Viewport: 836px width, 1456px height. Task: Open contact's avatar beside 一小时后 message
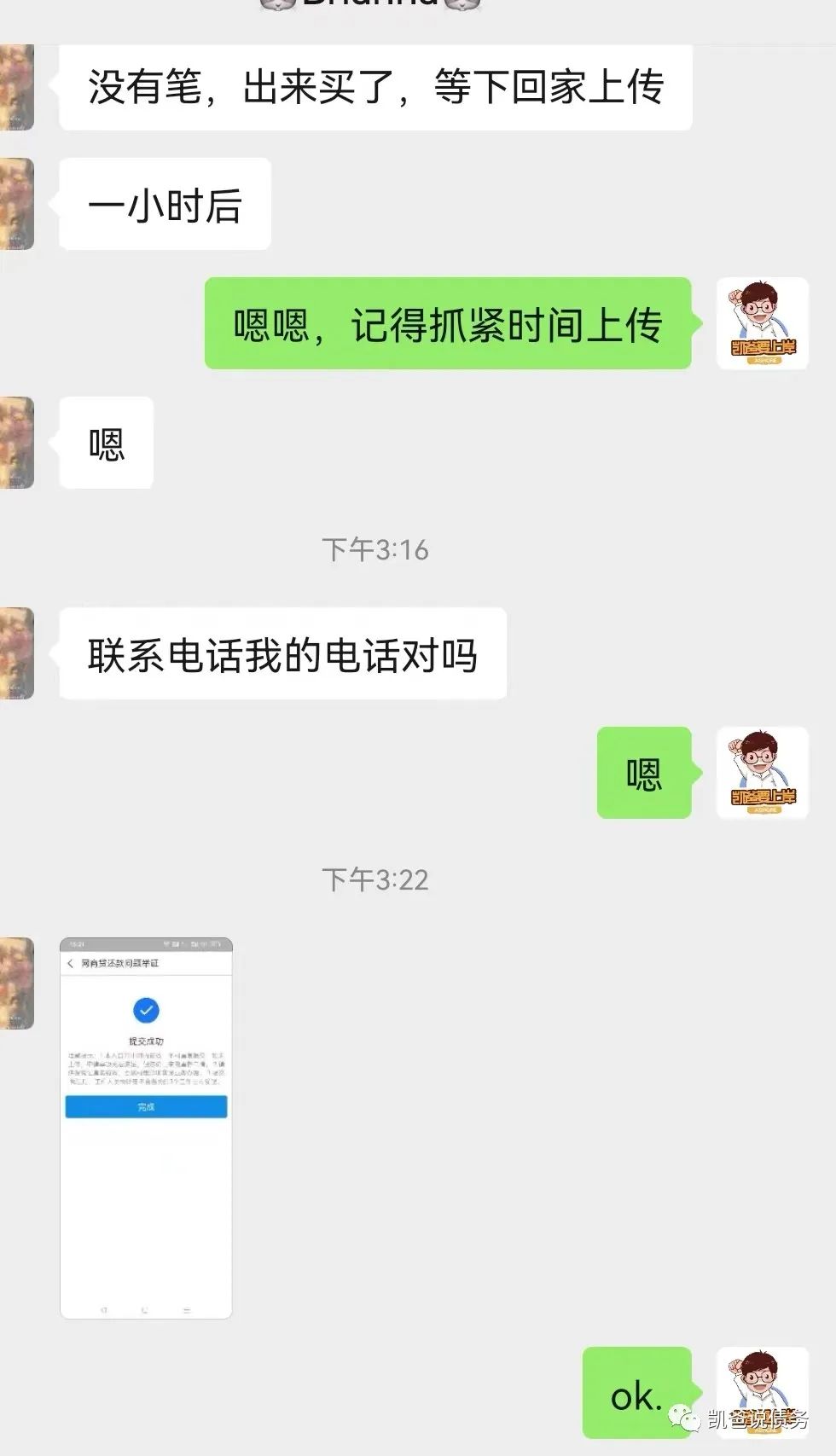[17, 204]
